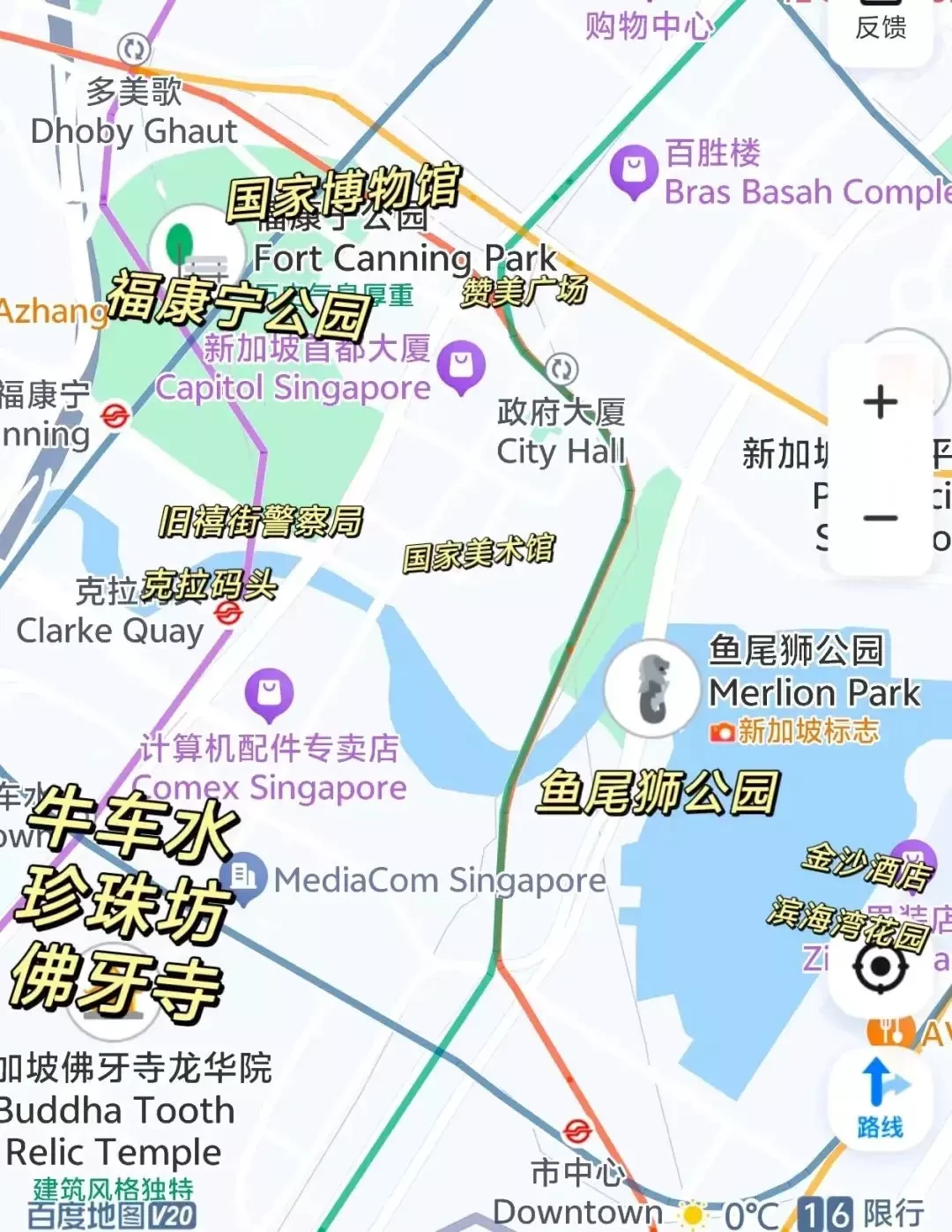Zoom in with the plus button

tap(880, 403)
